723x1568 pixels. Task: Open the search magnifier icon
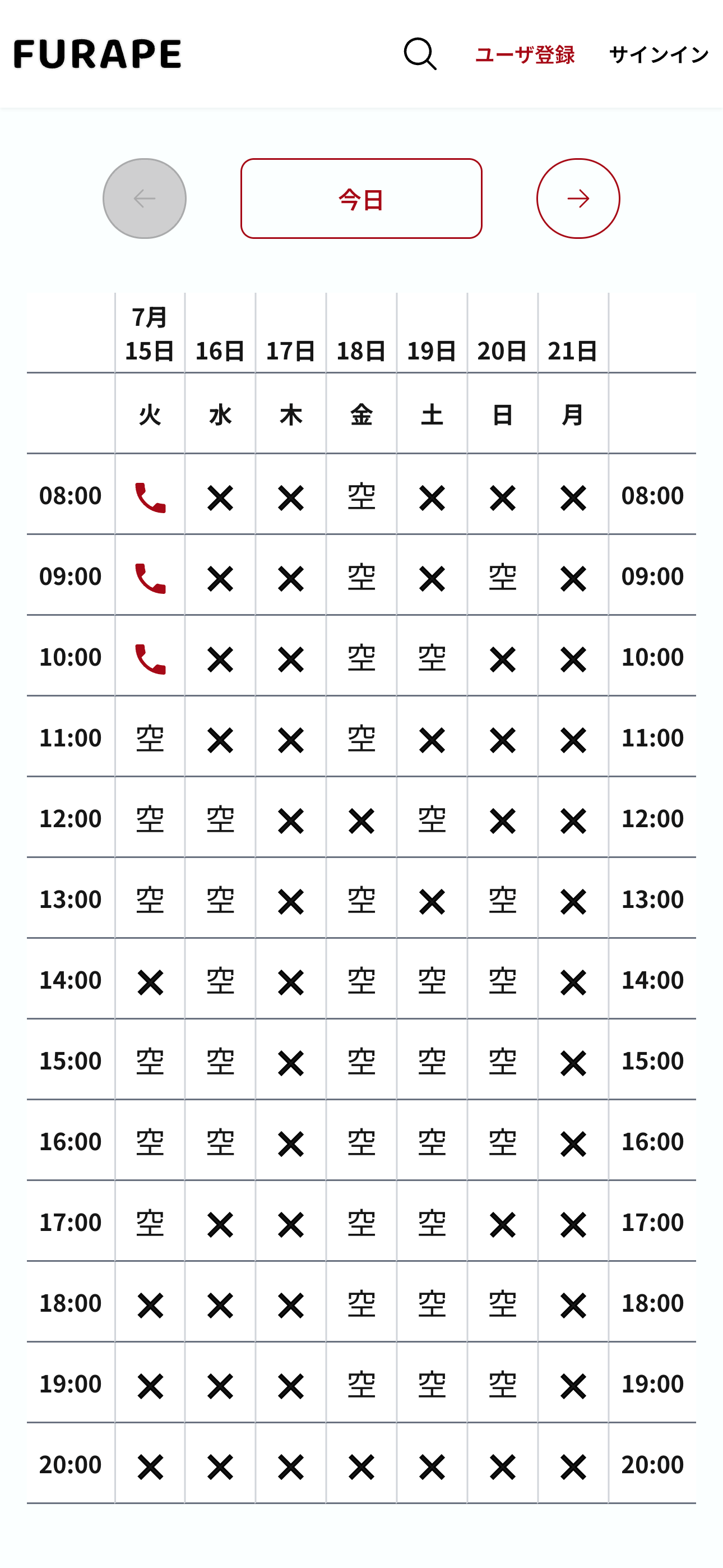[x=420, y=54]
